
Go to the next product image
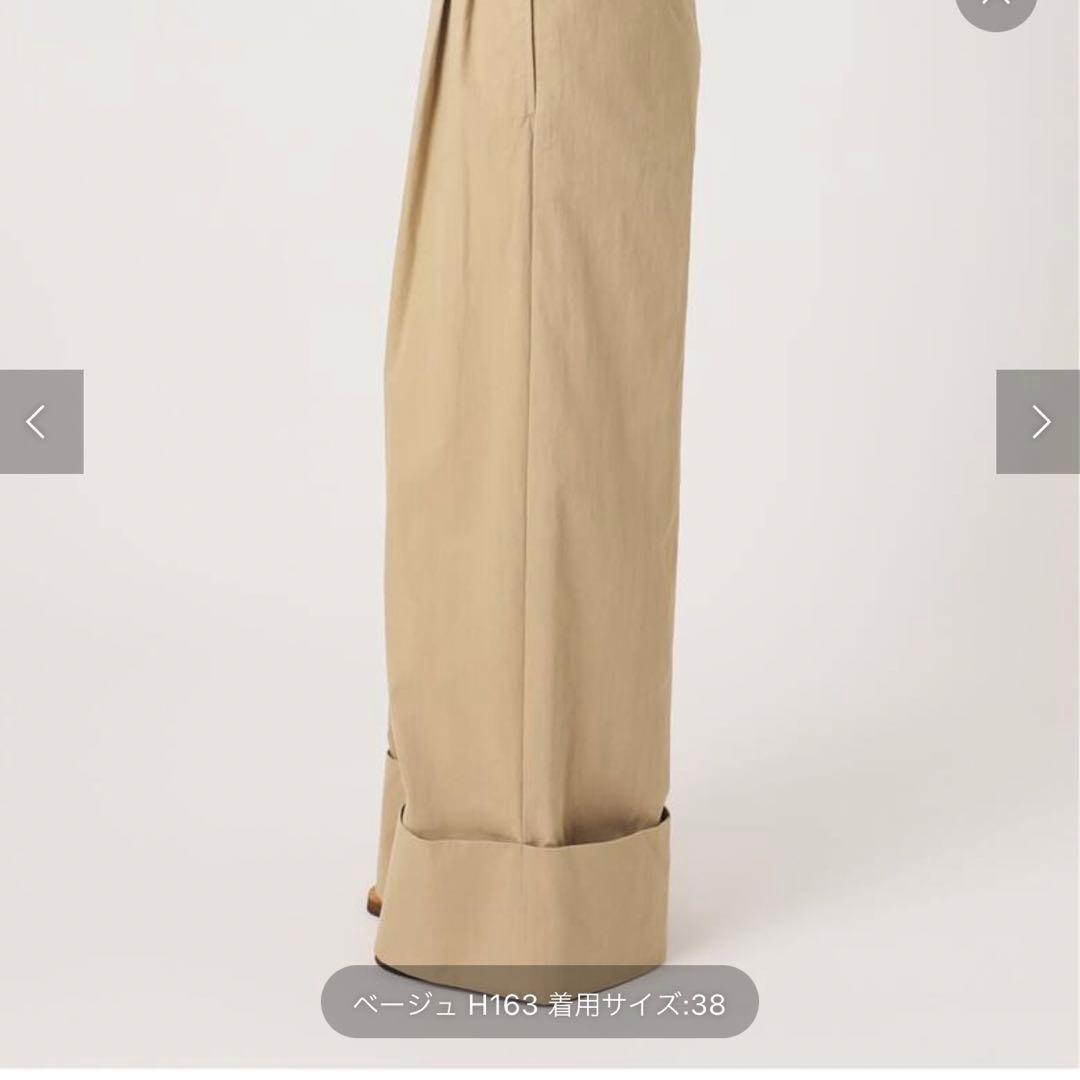[1038, 421]
